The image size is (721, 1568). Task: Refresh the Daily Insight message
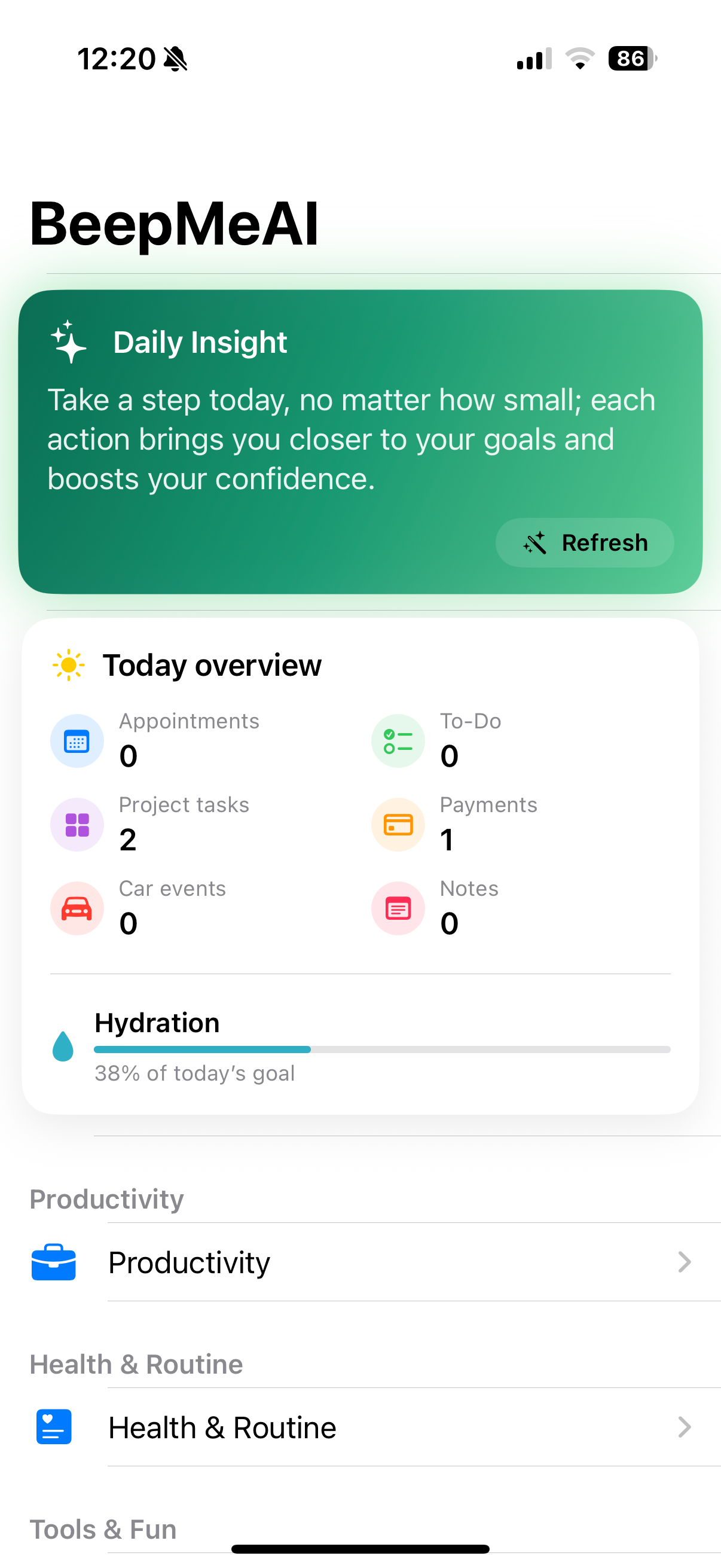click(x=585, y=542)
